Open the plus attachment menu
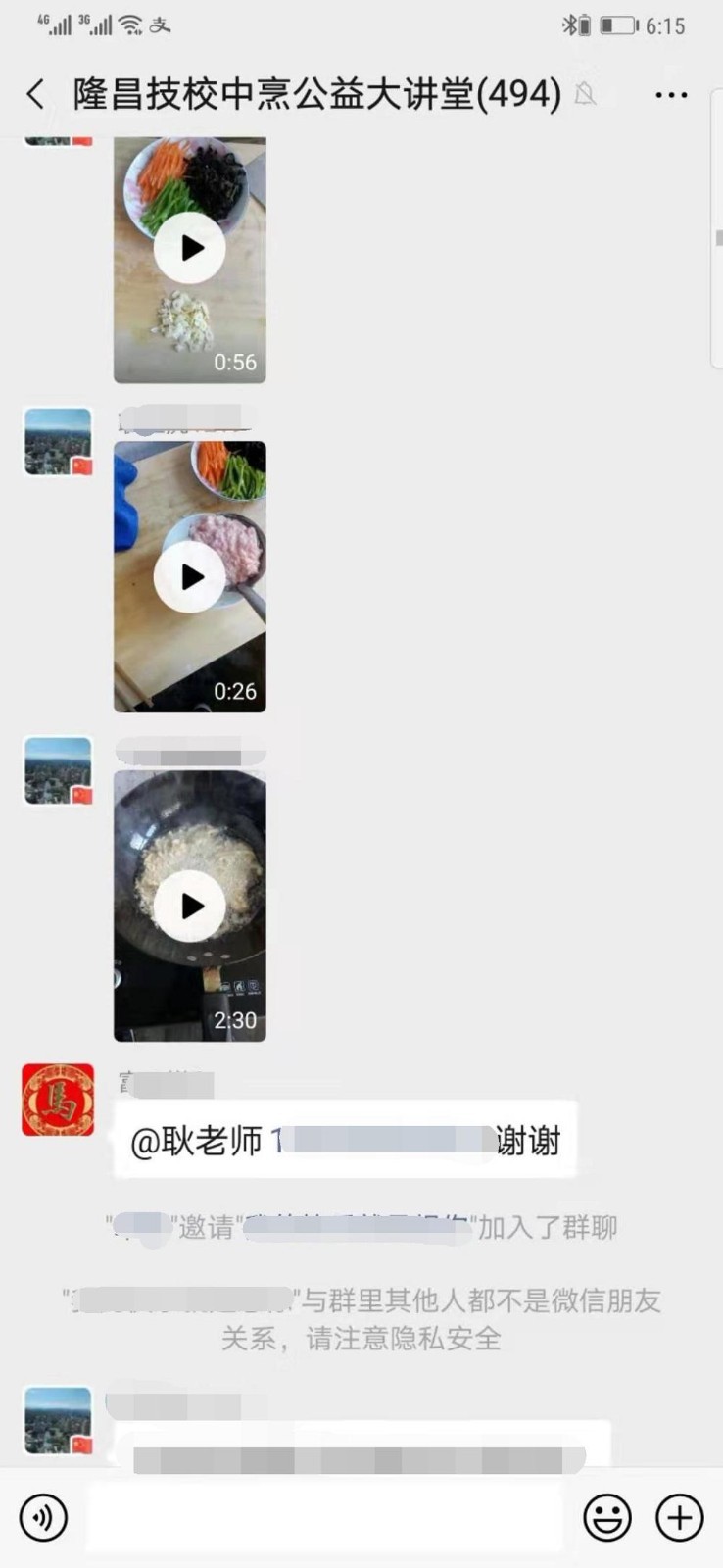The width and height of the screenshot is (723, 1568). coord(680,1518)
